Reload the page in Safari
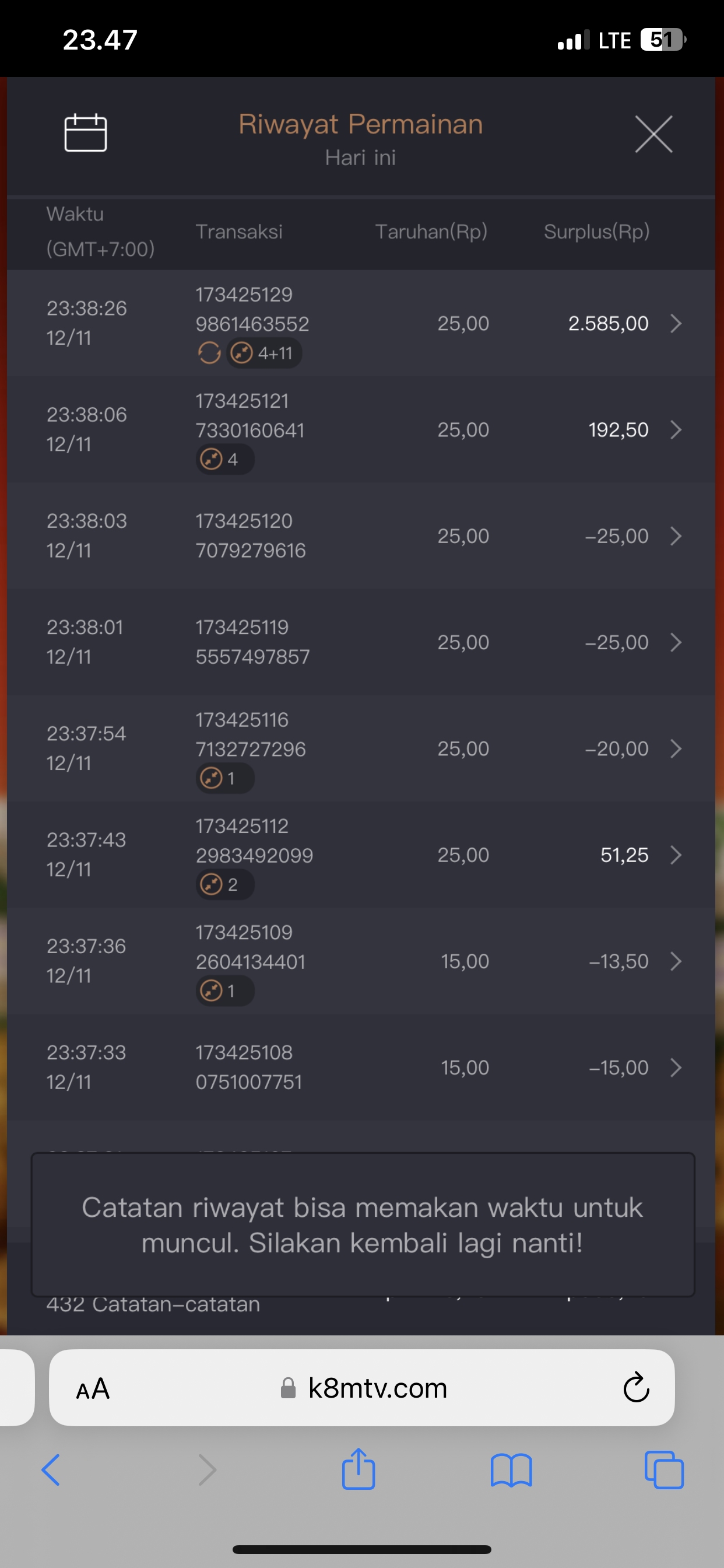This screenshot has height=1568, width=724. [637, 1388]
